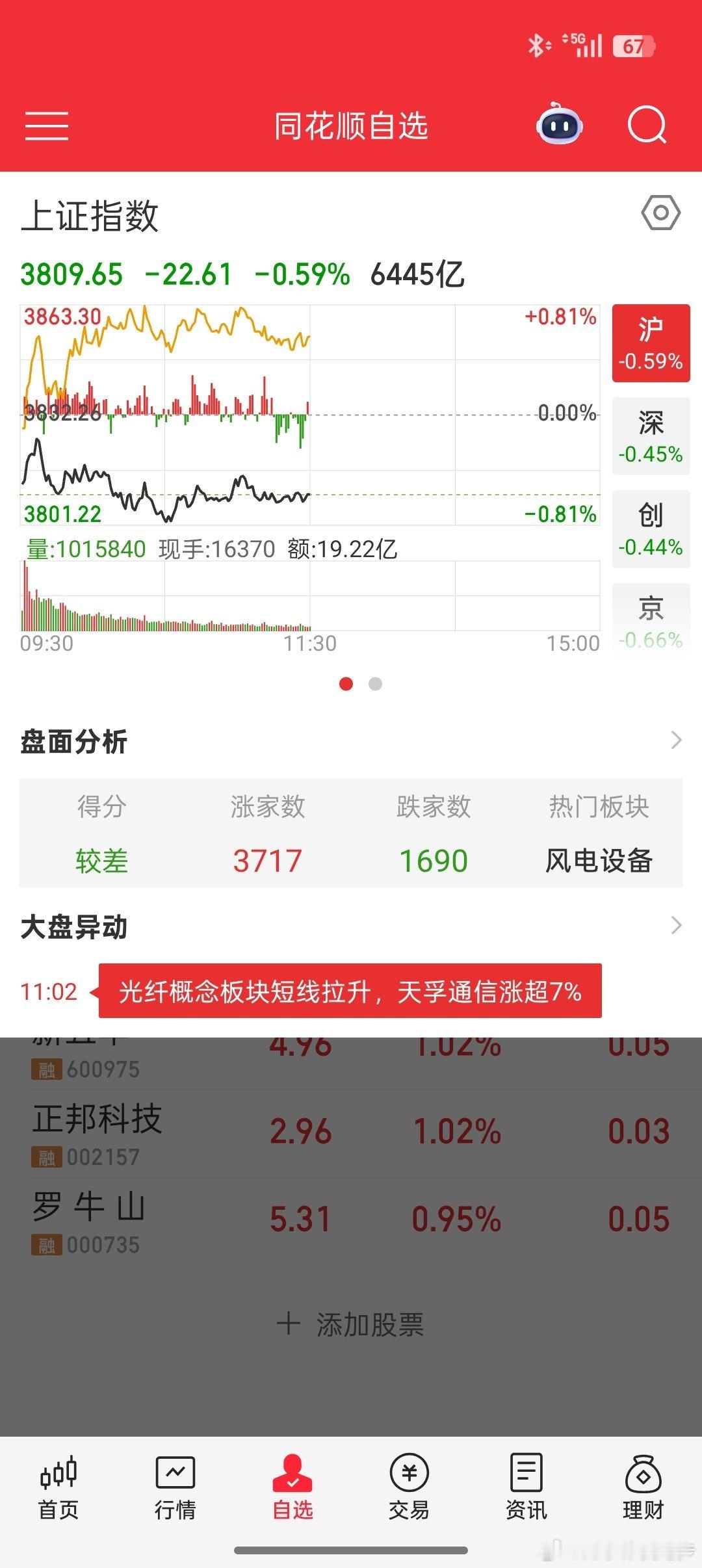
Task: Open 风电设备 hot sector
Action: click(x=599, y=861)
